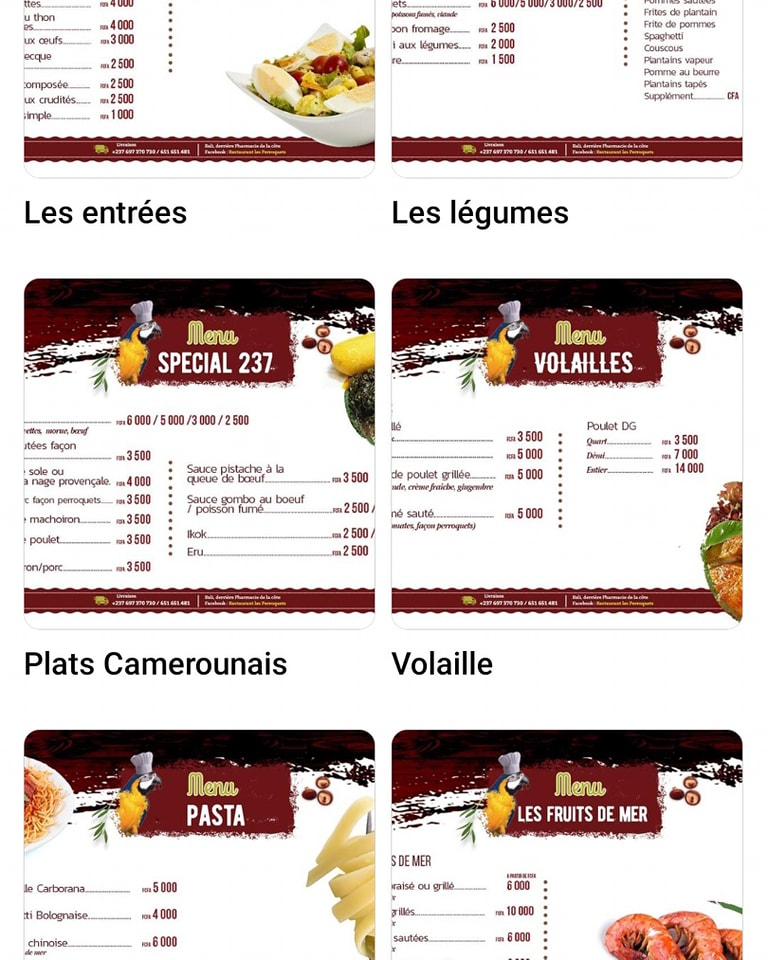Screen dimensions: 768x960
Task: Open the Plats Camerounais menu tile
Action: 199,453
